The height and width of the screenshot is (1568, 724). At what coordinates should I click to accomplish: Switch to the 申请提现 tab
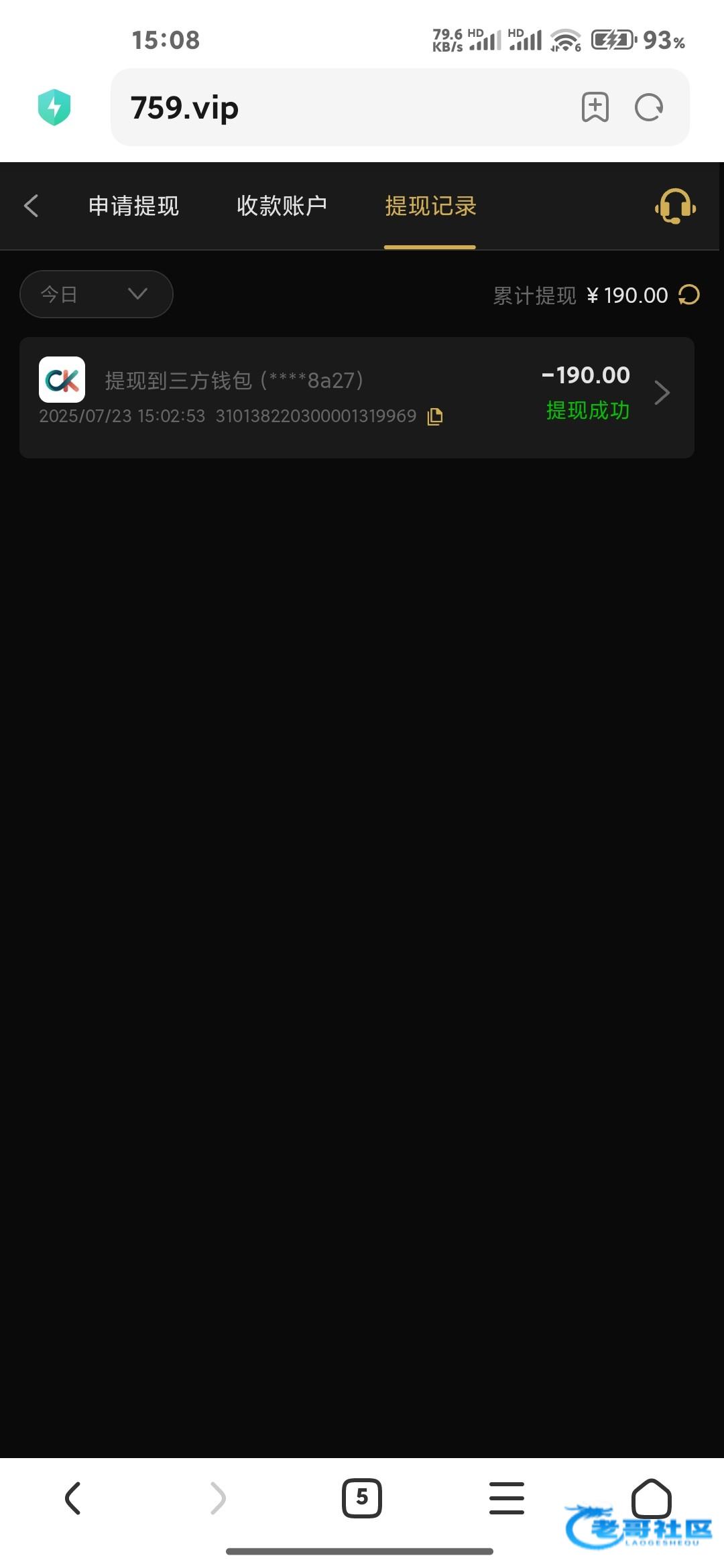point(133,206)
